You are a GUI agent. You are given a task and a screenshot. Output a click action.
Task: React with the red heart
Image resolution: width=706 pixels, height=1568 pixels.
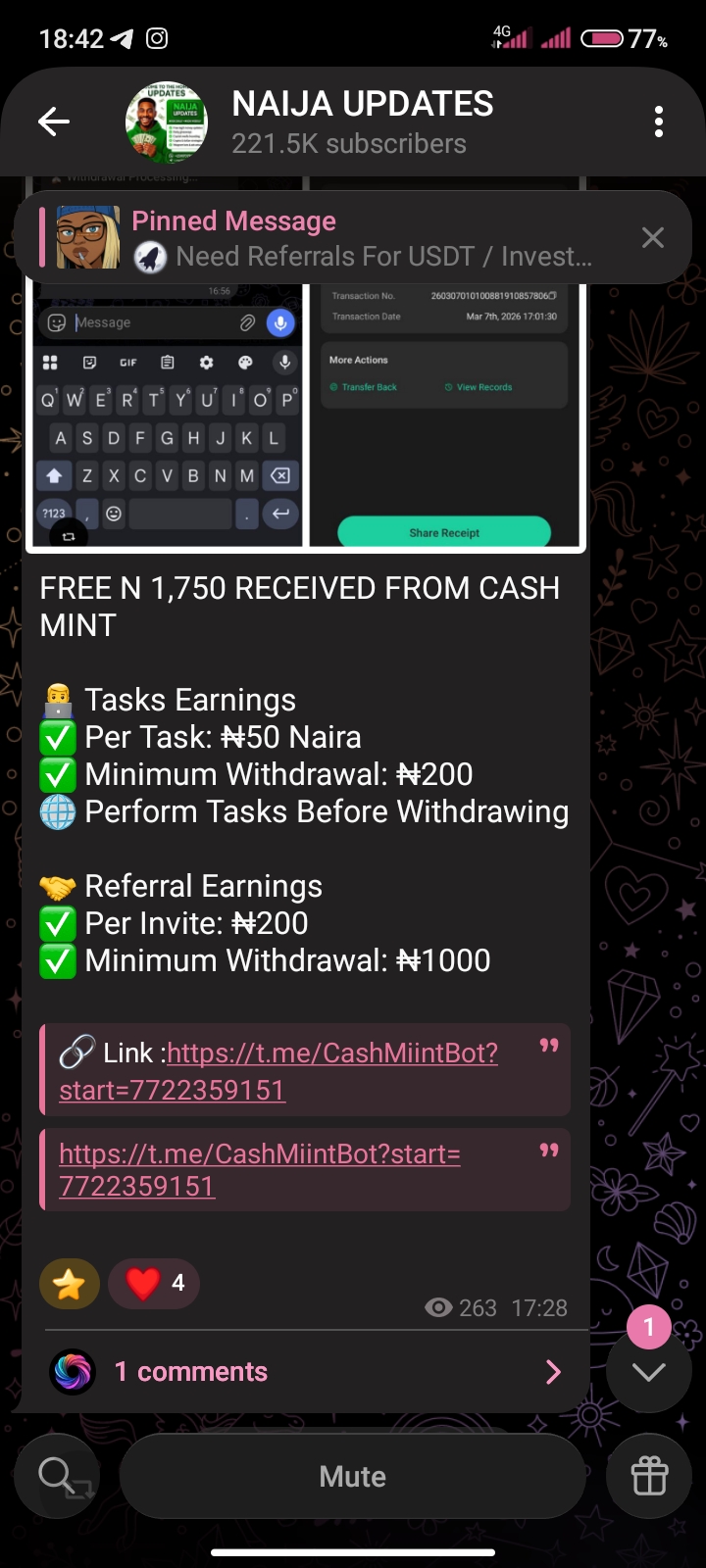coord(154,1283)
